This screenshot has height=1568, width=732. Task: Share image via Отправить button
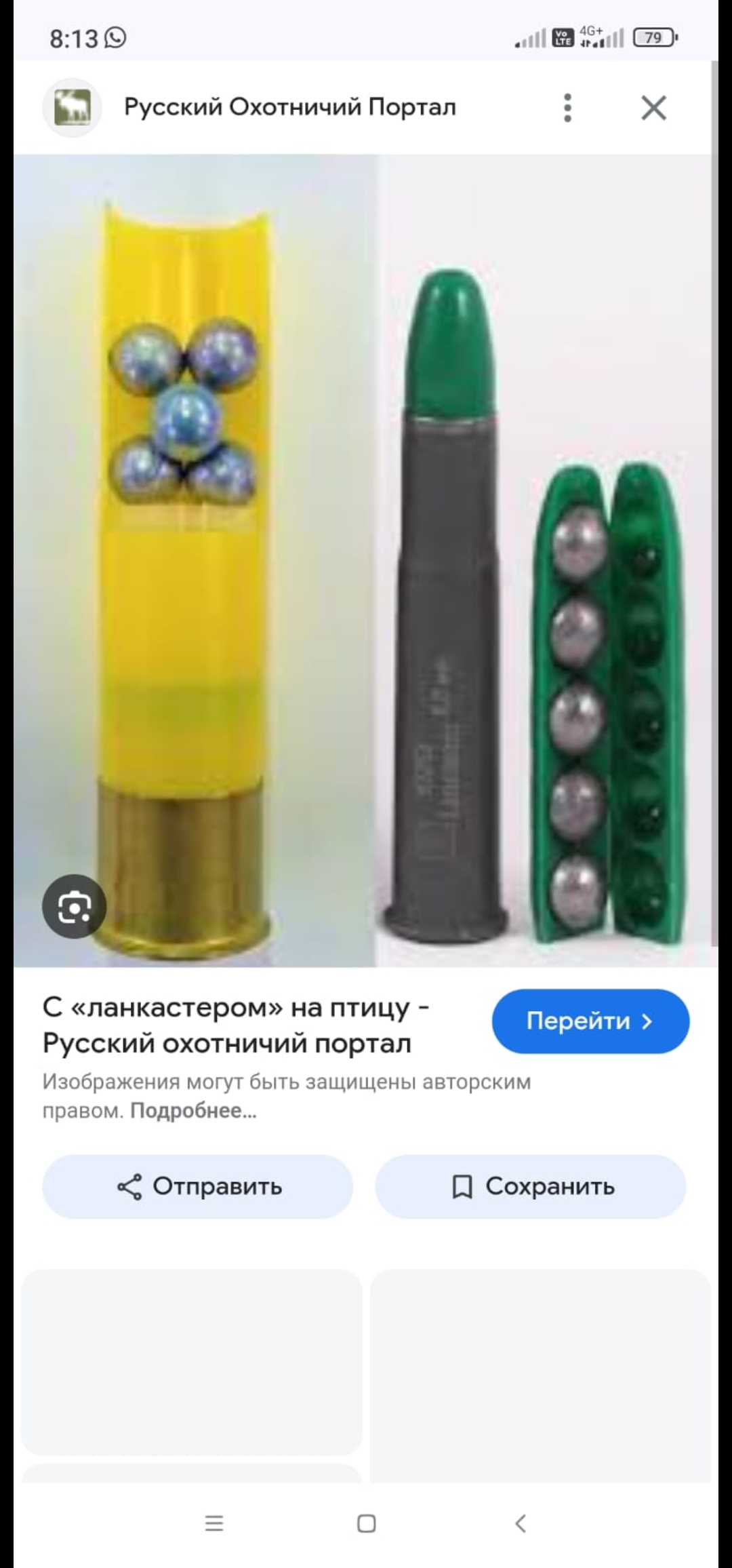coord(198,1186)
